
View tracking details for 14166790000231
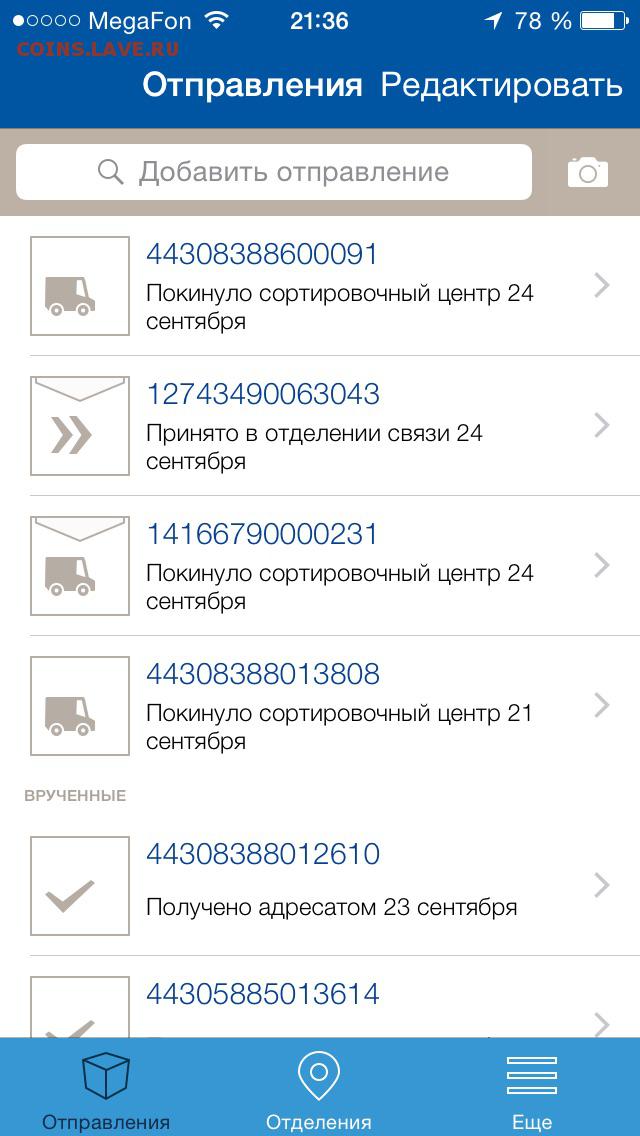(320, 566)
